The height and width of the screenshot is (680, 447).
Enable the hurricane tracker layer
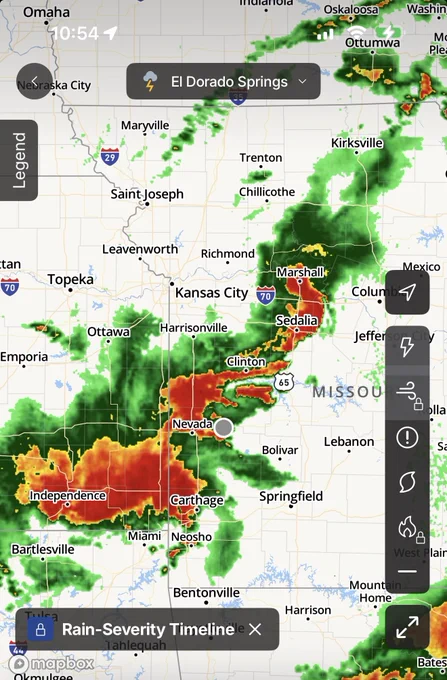pyautogui.click(x=407, y=482)
